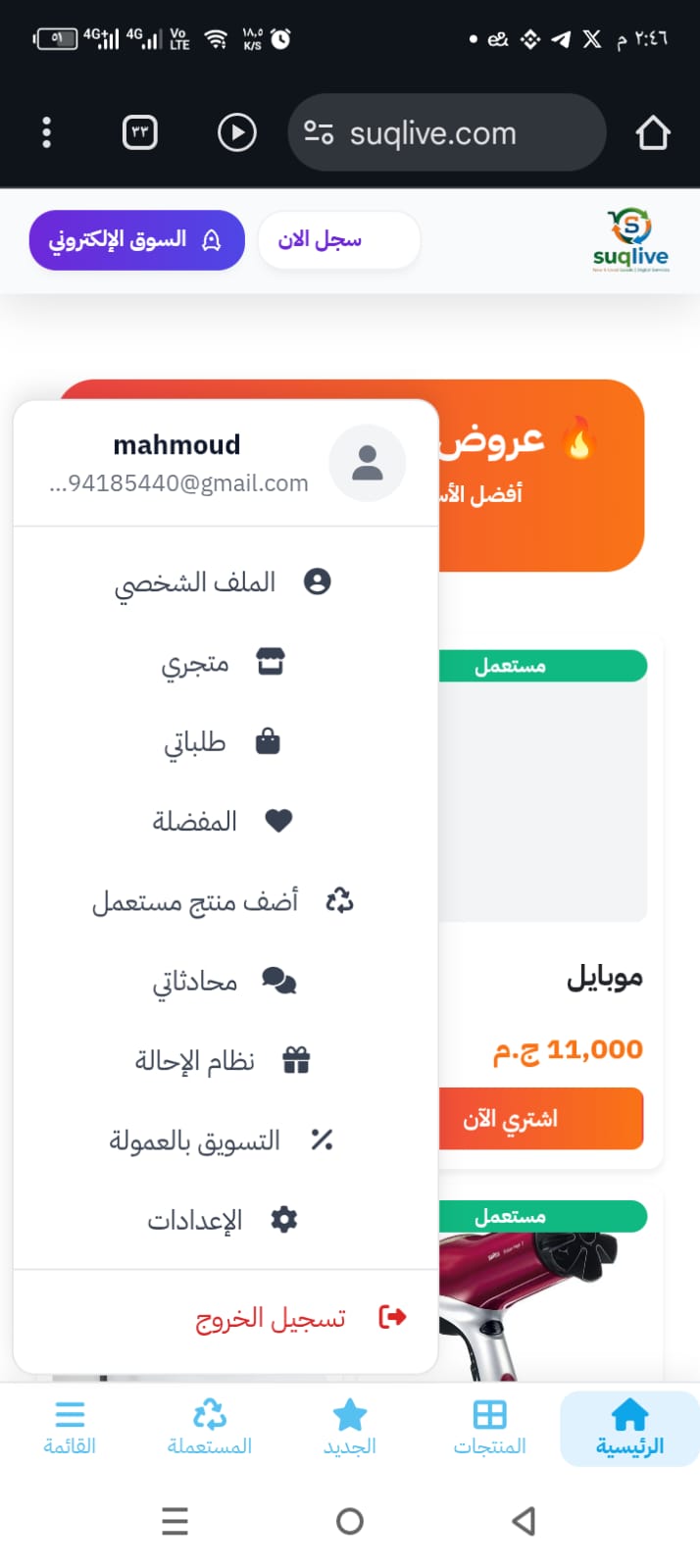This screenshot has width=700, height=1568.
Task: Open الإعدادات settings
Action: click(x=224, y=1220)
